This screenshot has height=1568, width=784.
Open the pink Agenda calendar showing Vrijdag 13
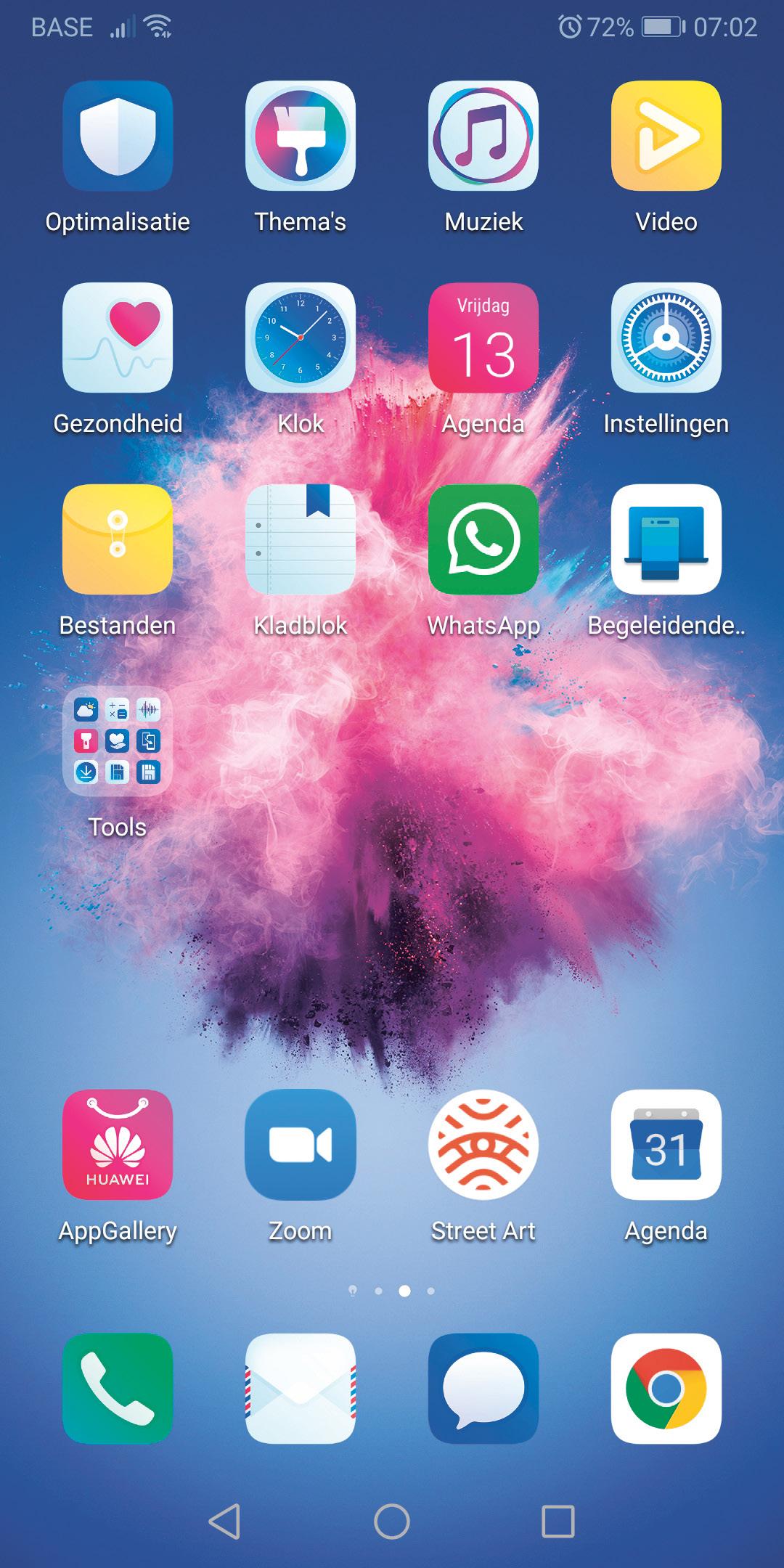(x=483, y=338)
